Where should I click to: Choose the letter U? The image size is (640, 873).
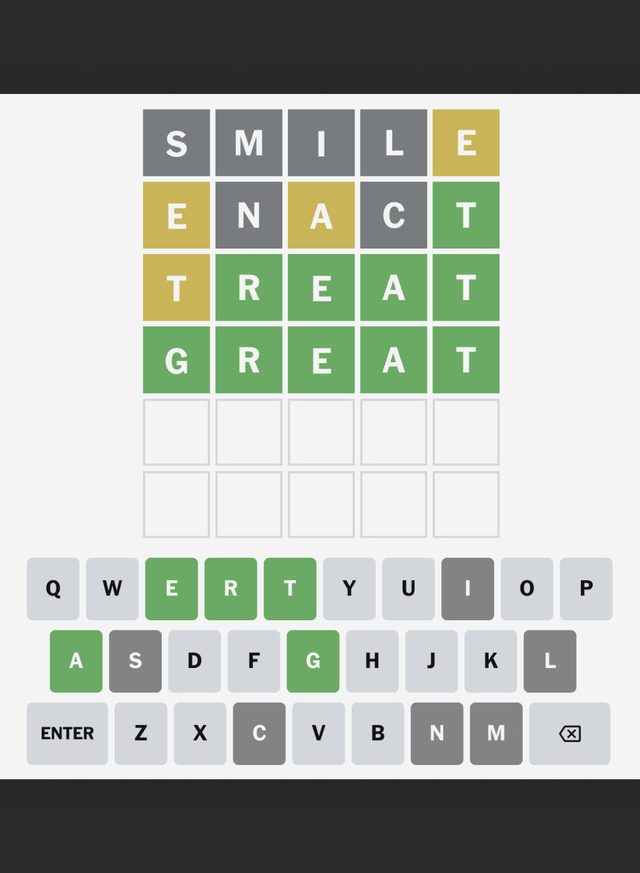click(408, 588)
